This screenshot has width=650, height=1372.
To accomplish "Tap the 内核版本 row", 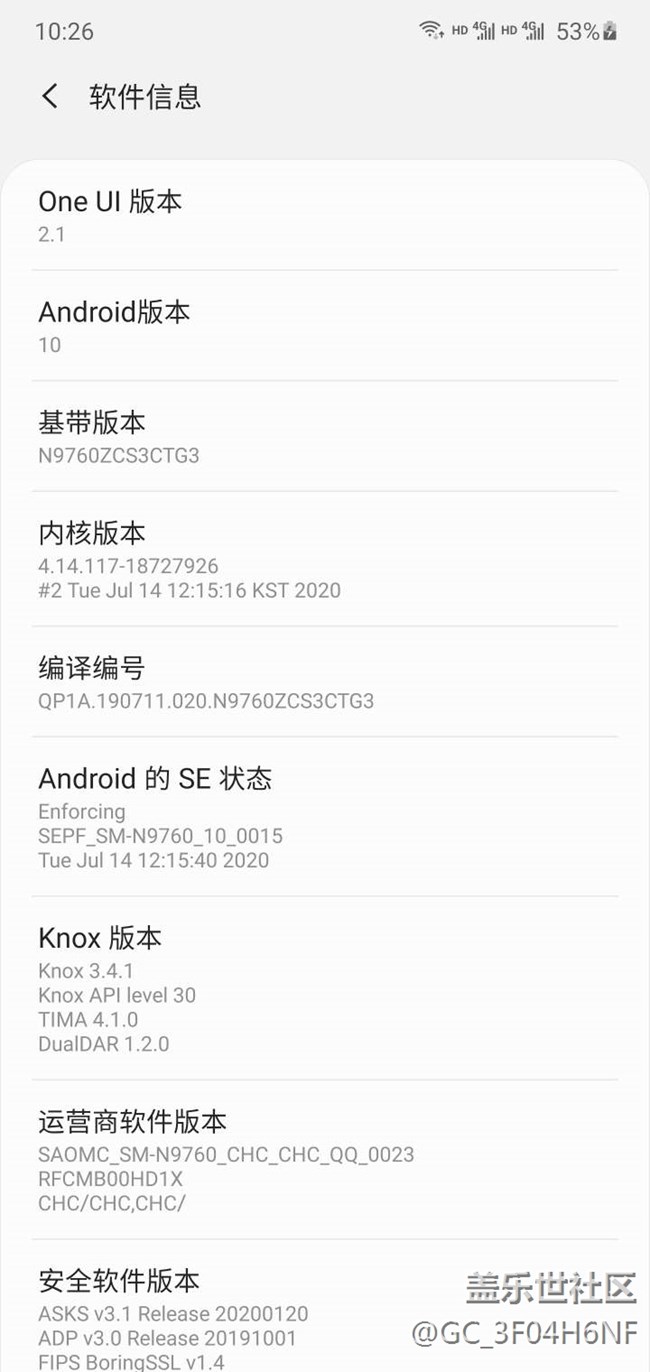I will pos(325,559).
